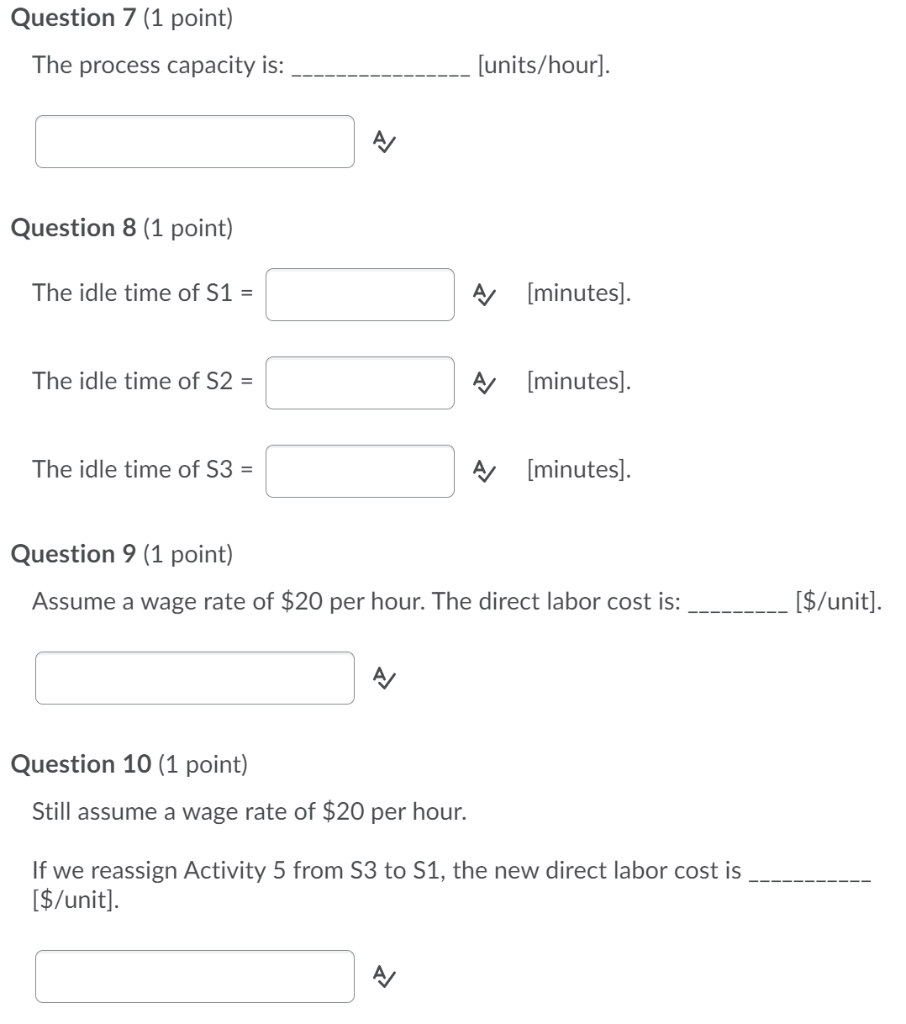Viewport: 906px width, 1024px height.
Task: Spell check the S2 idle time field
Action: (x=483, y=383)
